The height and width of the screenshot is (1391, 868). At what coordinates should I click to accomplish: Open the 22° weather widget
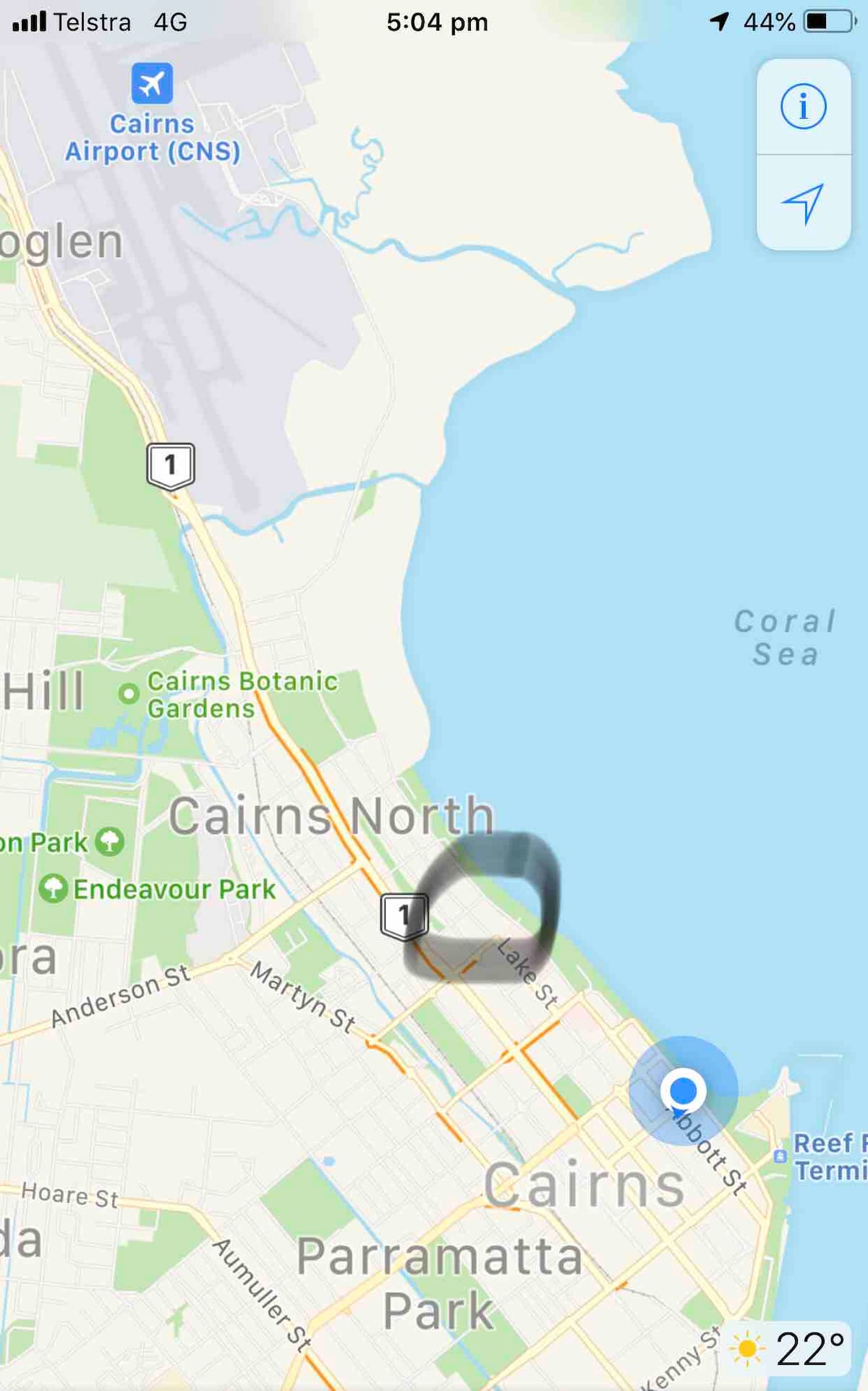click(788, 1348)
